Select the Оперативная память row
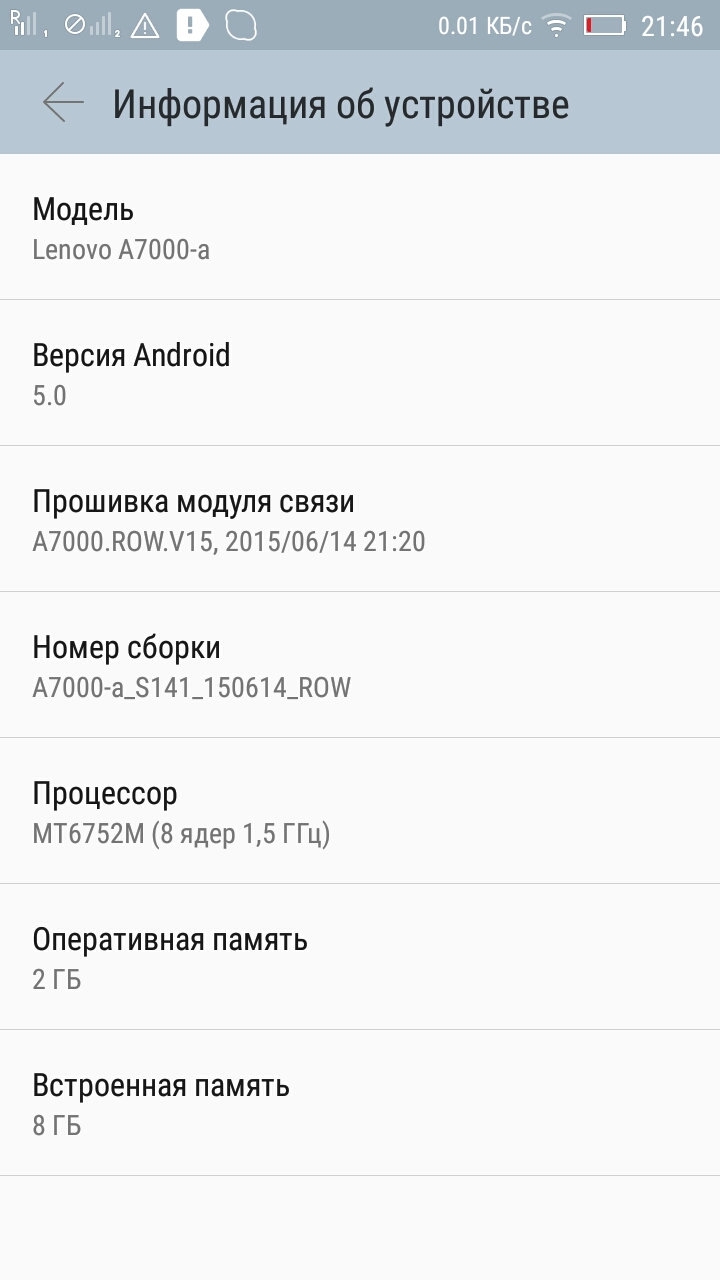Image resolution: width=720 pixels, height=1280 pixels. point(360,957)
